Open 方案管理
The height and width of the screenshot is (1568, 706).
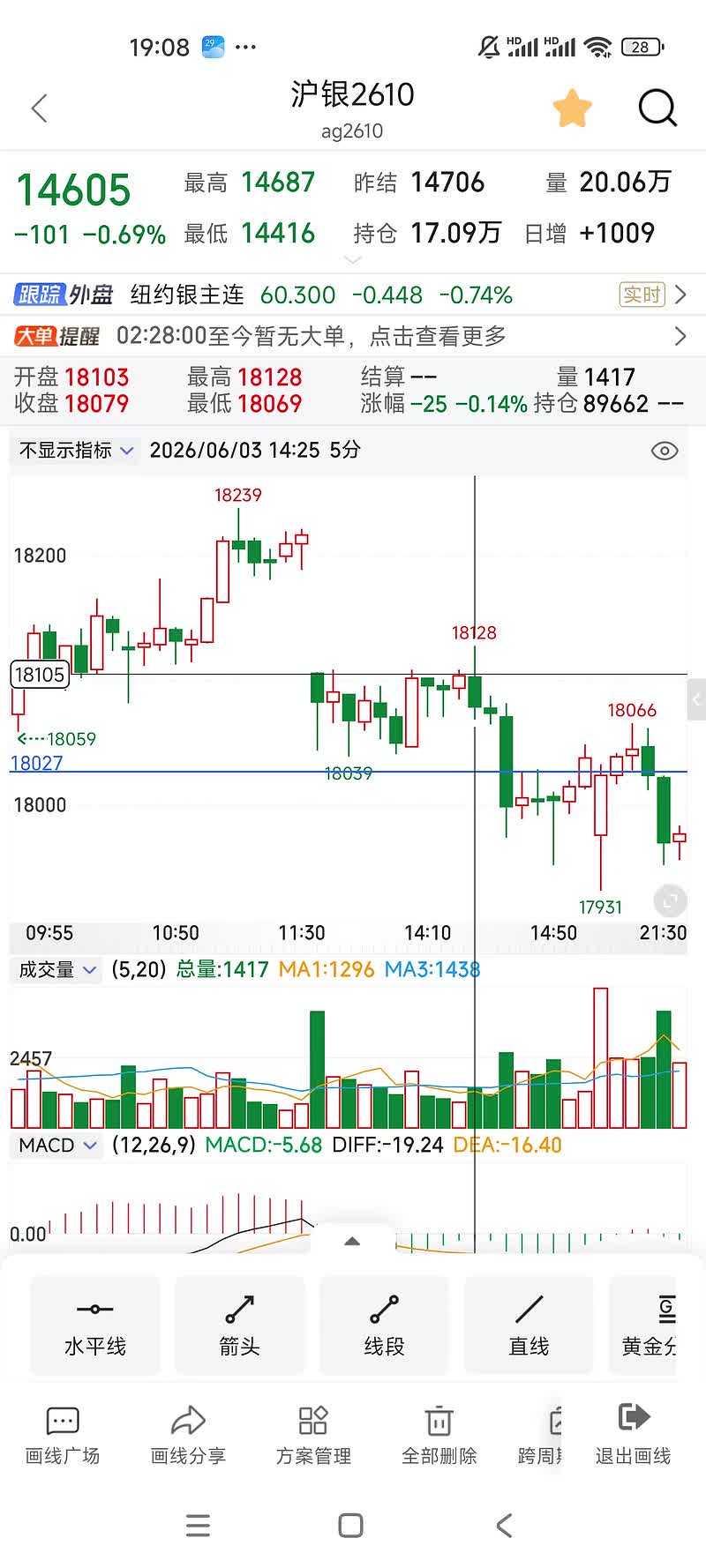coord(313,1437)
